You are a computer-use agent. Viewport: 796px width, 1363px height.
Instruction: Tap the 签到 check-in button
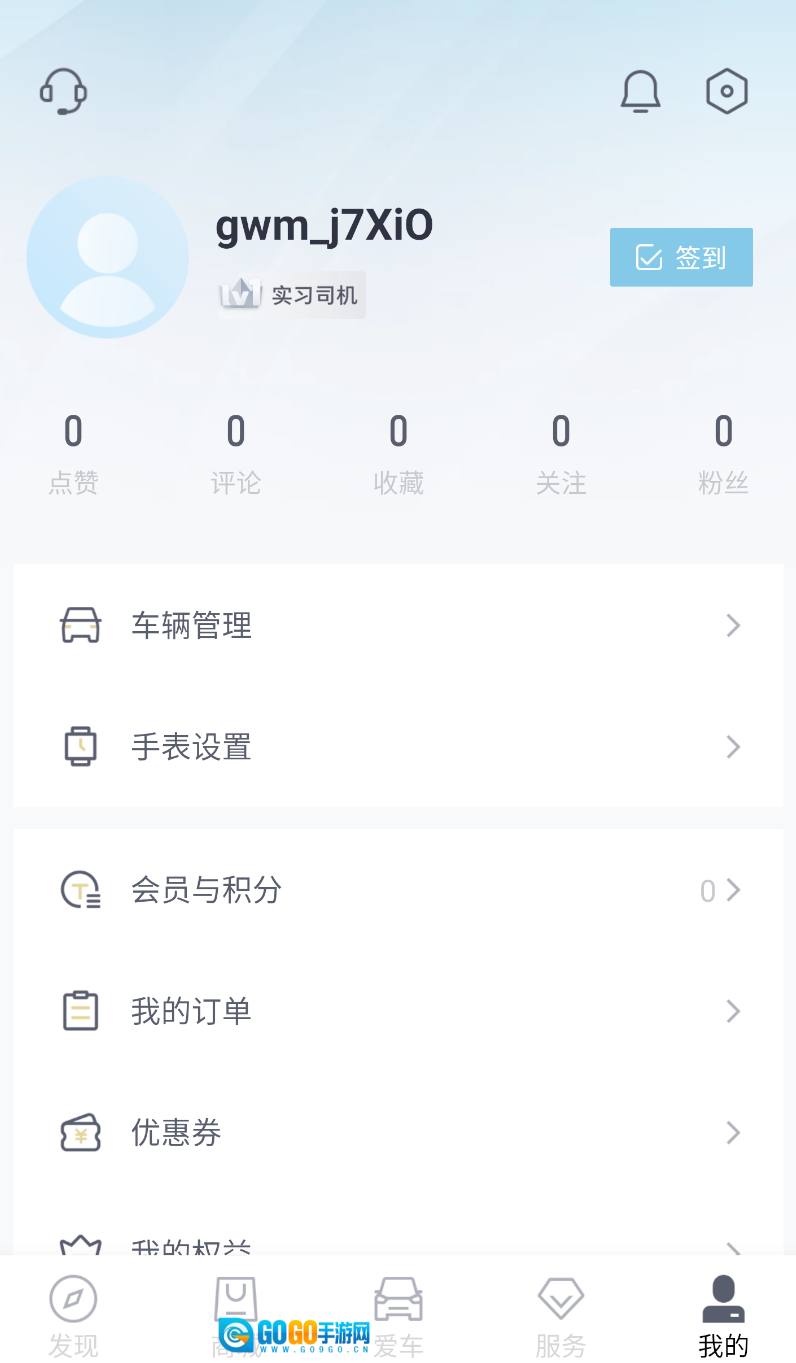coord(681,257)
